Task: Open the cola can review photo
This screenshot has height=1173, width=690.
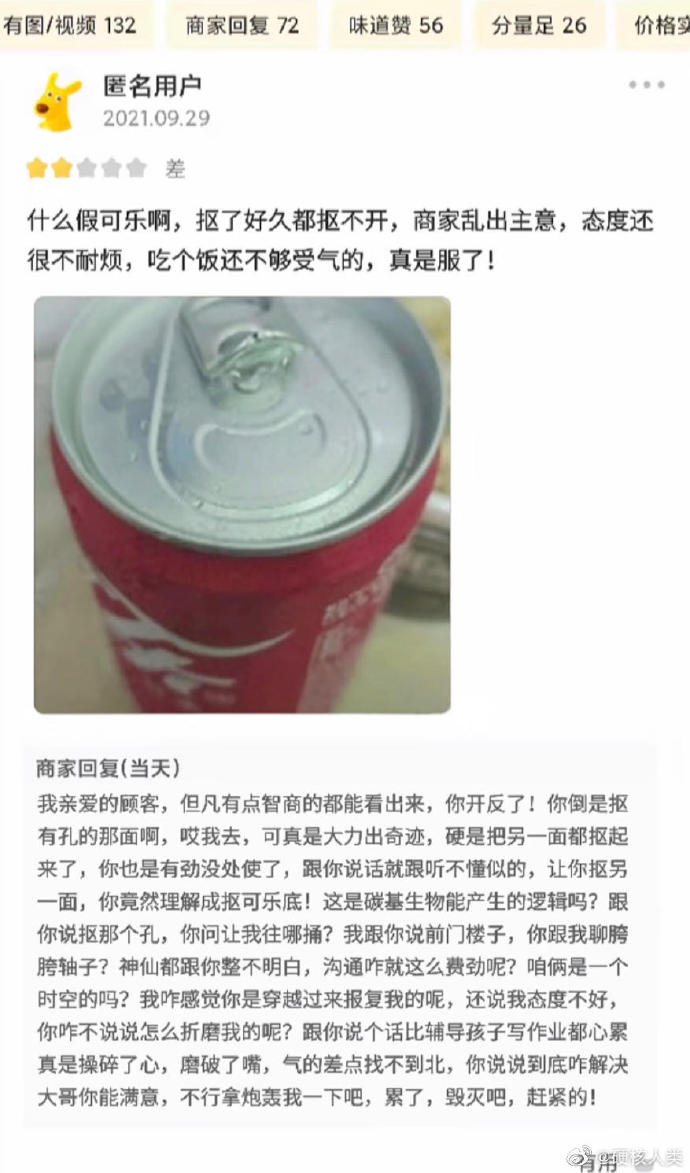Action: pyautogui.click(x=242, y=505)
